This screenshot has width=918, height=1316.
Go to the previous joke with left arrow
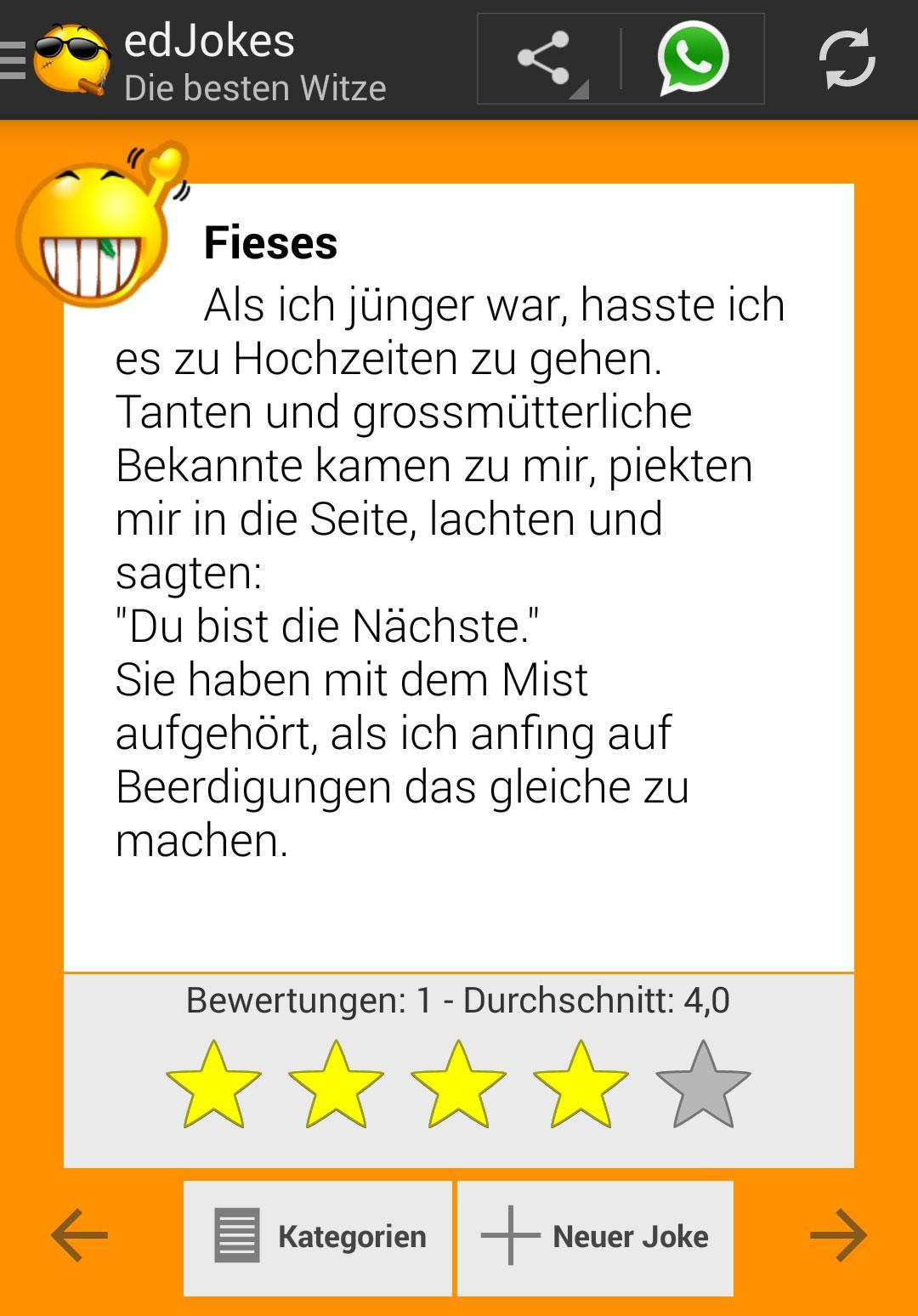coord(78,1236)
